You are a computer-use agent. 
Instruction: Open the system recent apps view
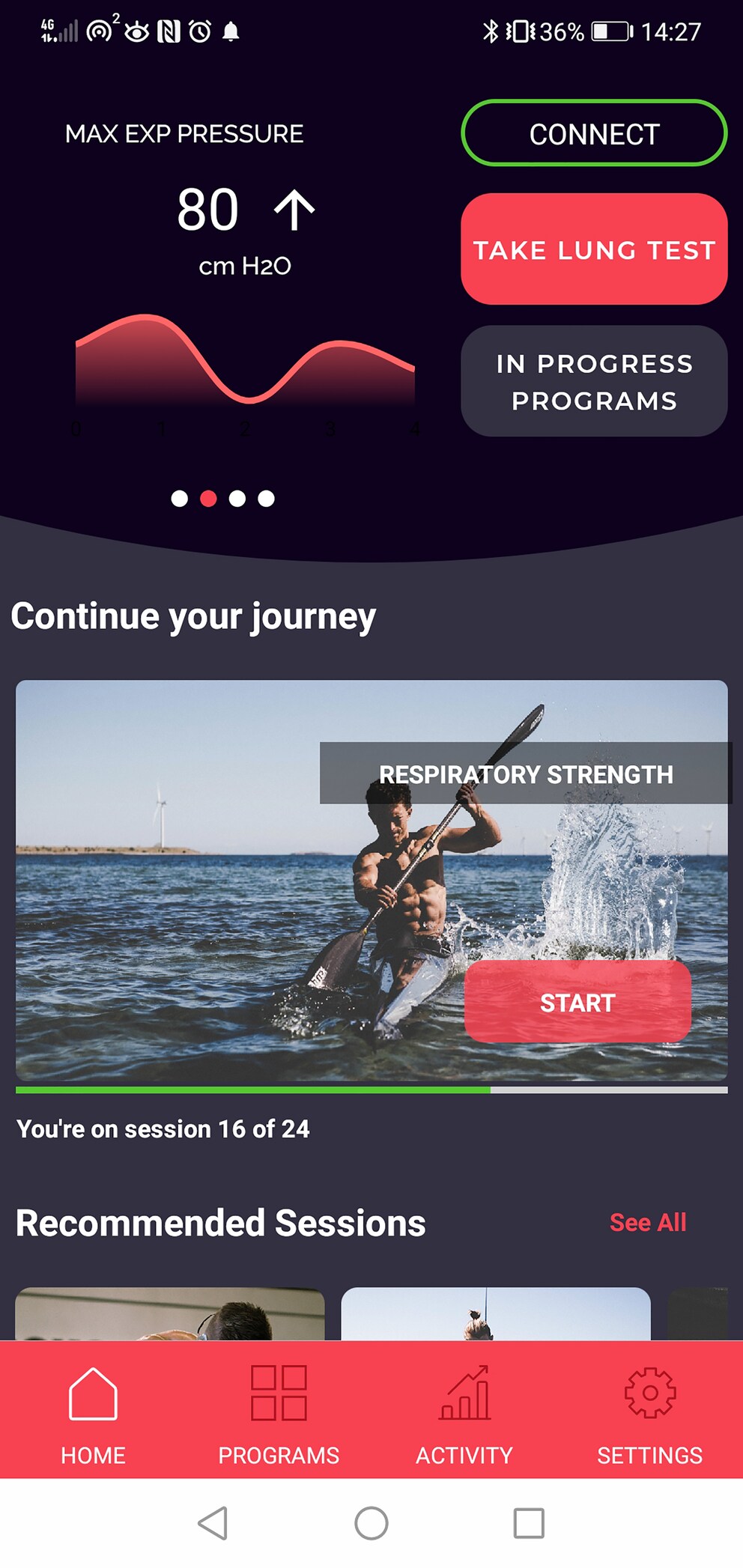[x=529, y=1523]
